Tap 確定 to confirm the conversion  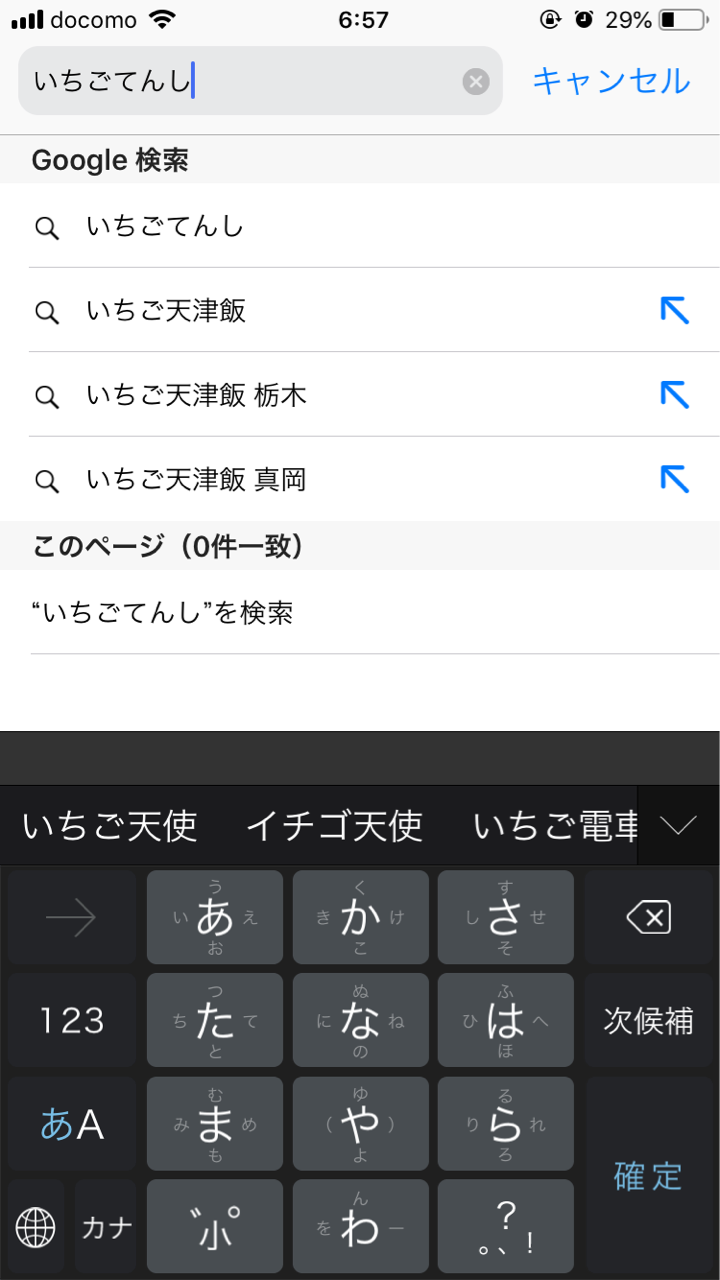(648, 1176)
